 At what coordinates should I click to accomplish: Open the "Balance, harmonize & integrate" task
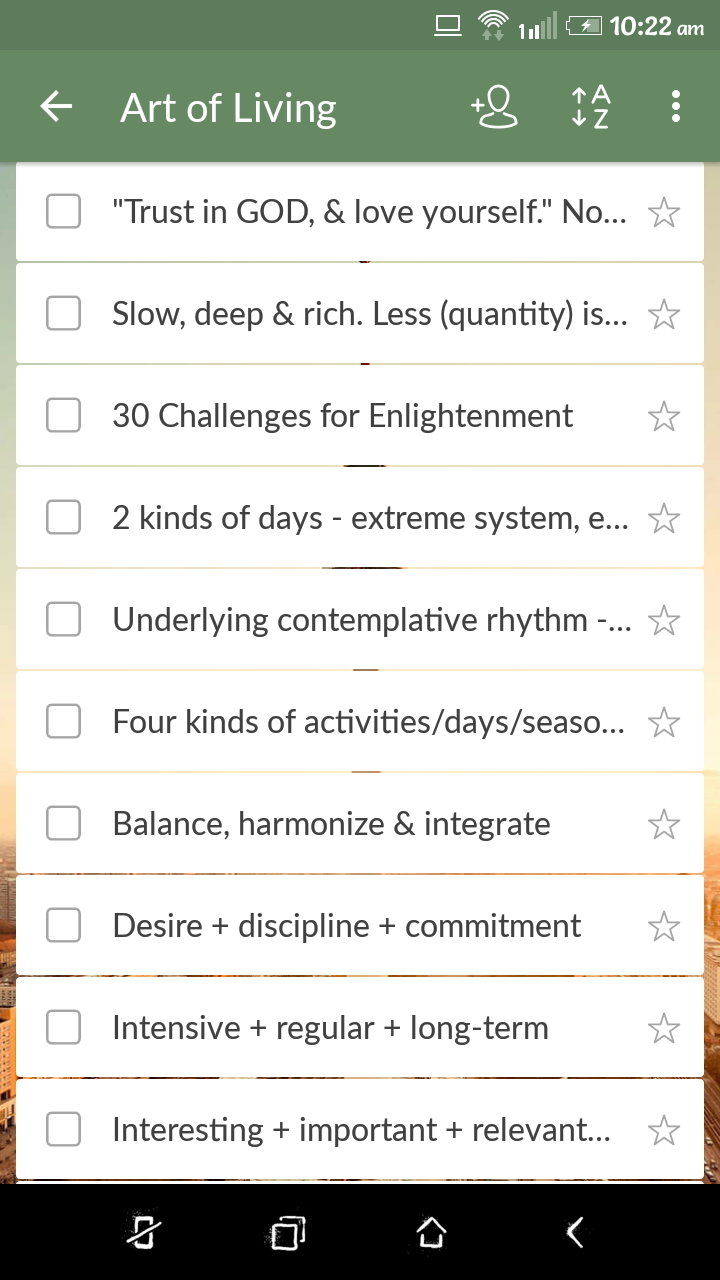pyautogui.click(x=331, y=824)
